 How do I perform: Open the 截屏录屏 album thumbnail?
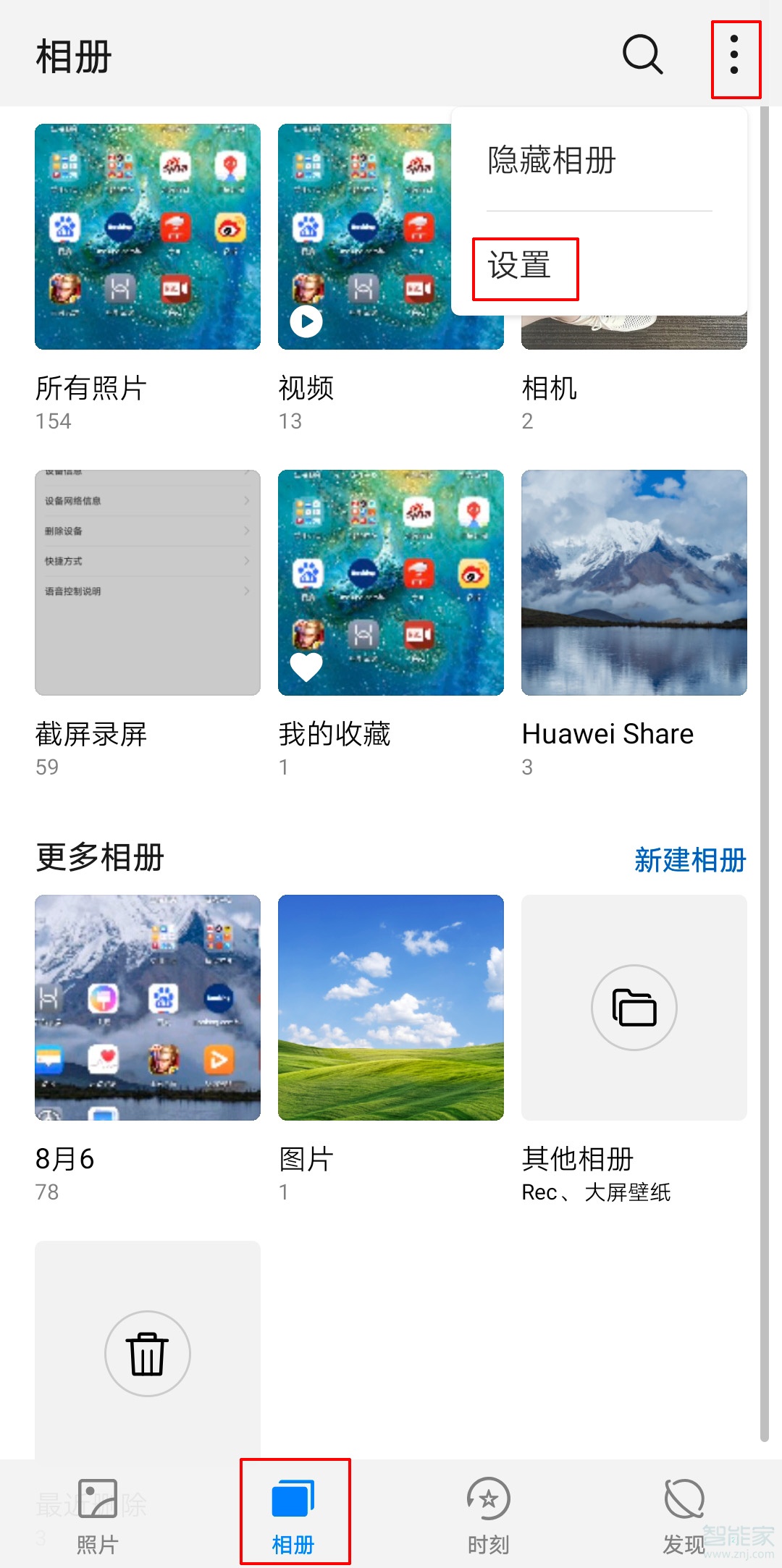tap(147, 583)
